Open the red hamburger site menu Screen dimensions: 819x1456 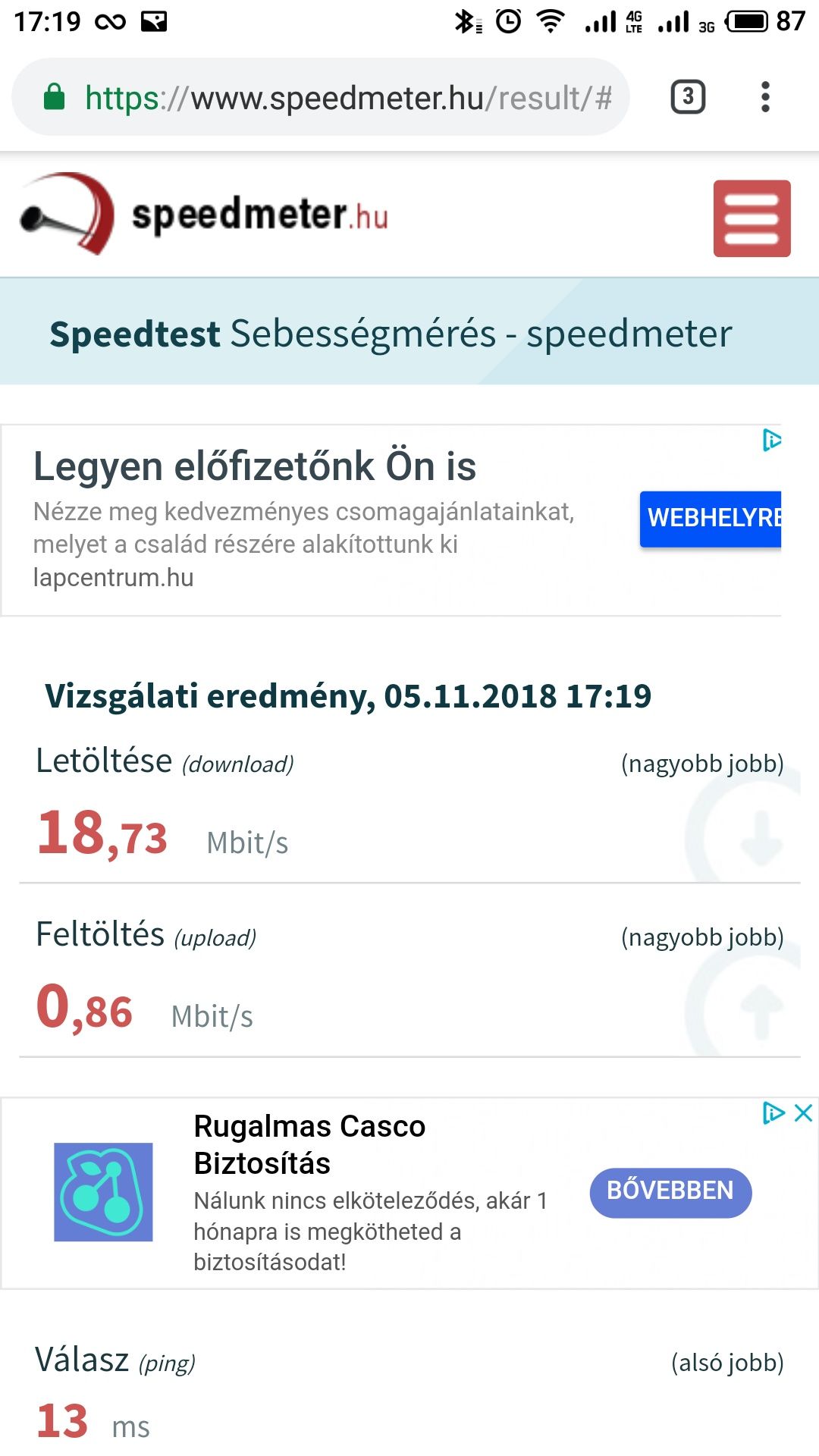point(752,218)
